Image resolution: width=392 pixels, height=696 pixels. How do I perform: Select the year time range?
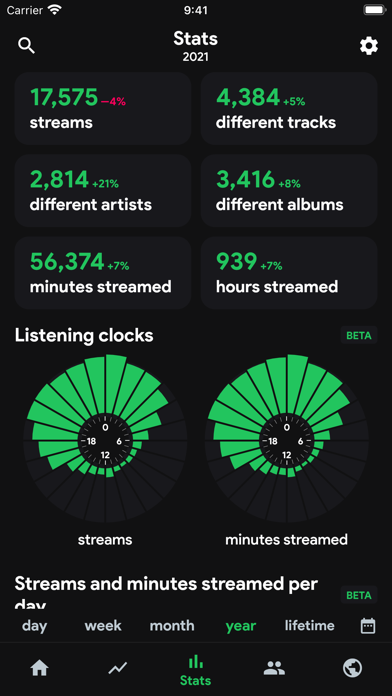click(241, 626)
